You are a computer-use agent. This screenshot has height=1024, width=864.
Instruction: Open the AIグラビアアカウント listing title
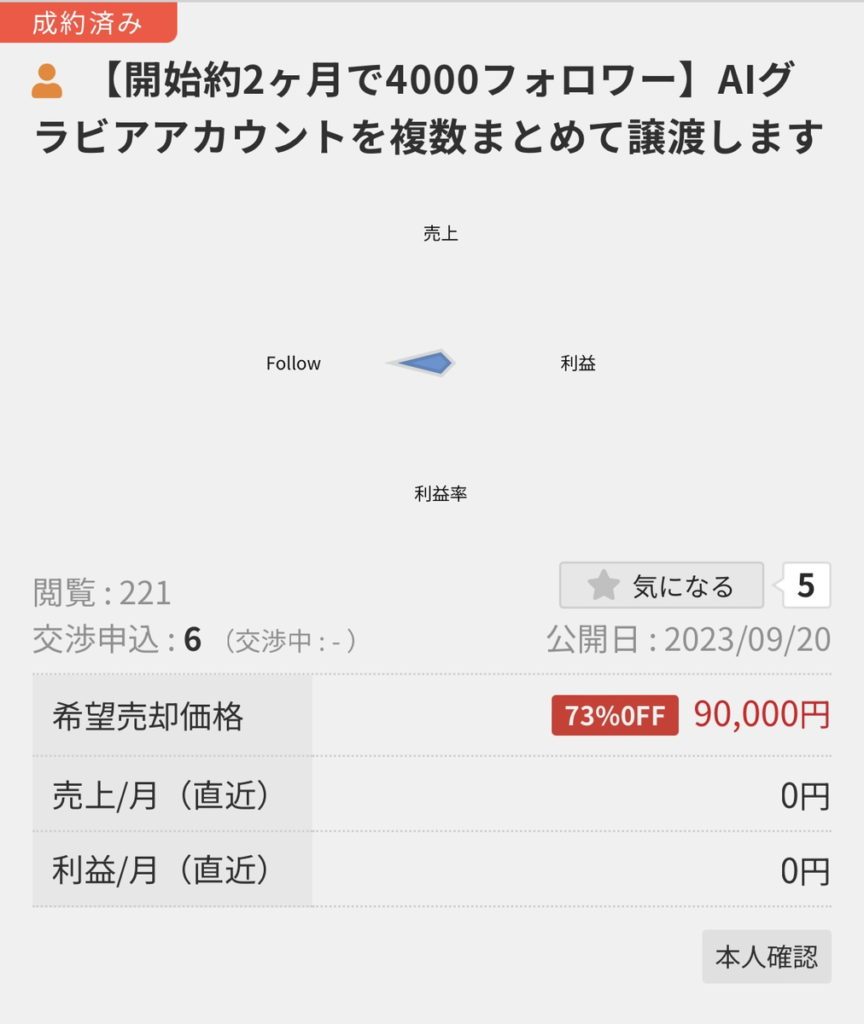click(430, 111)
